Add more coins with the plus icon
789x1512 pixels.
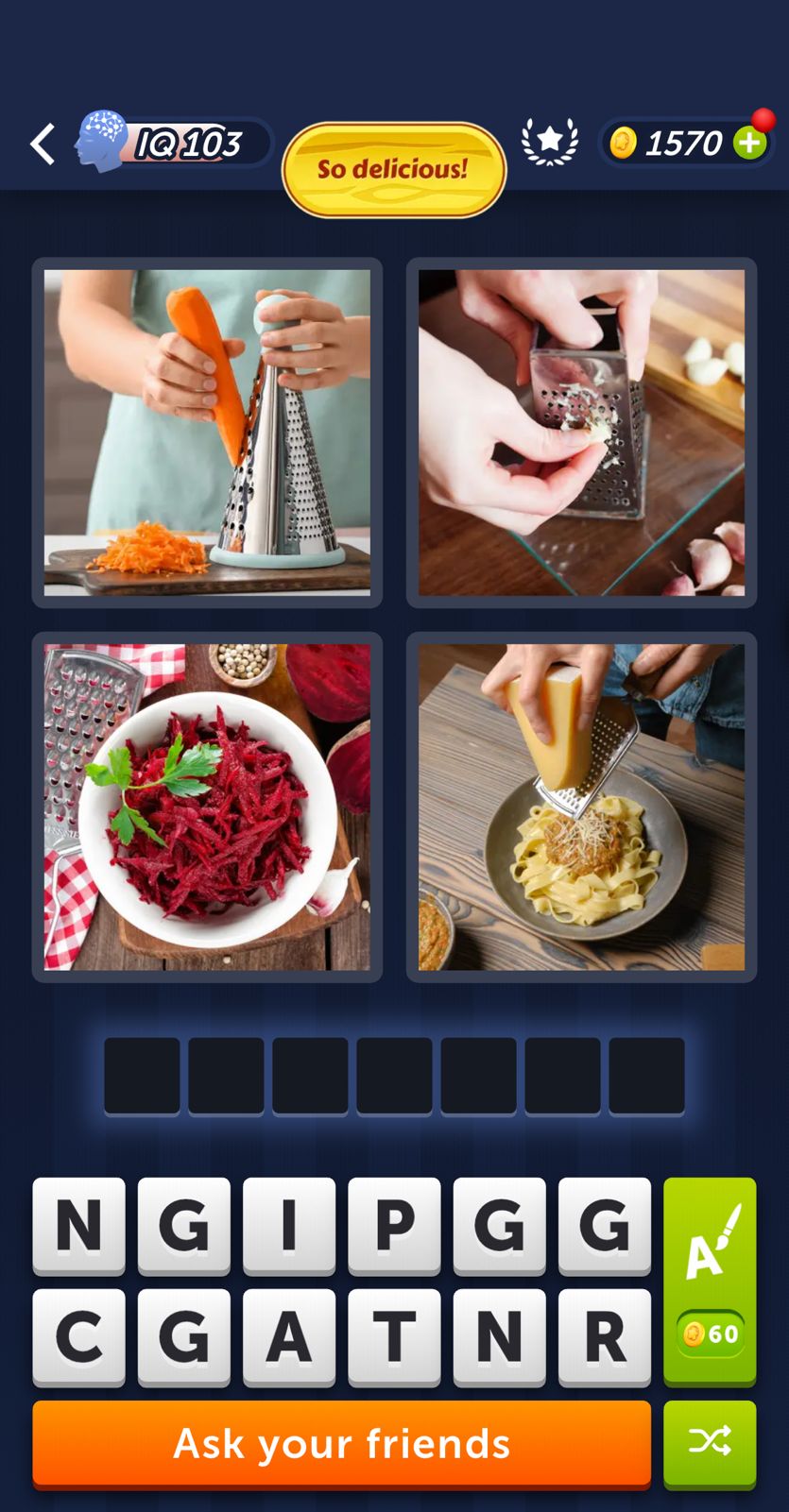tap(750, 144)
